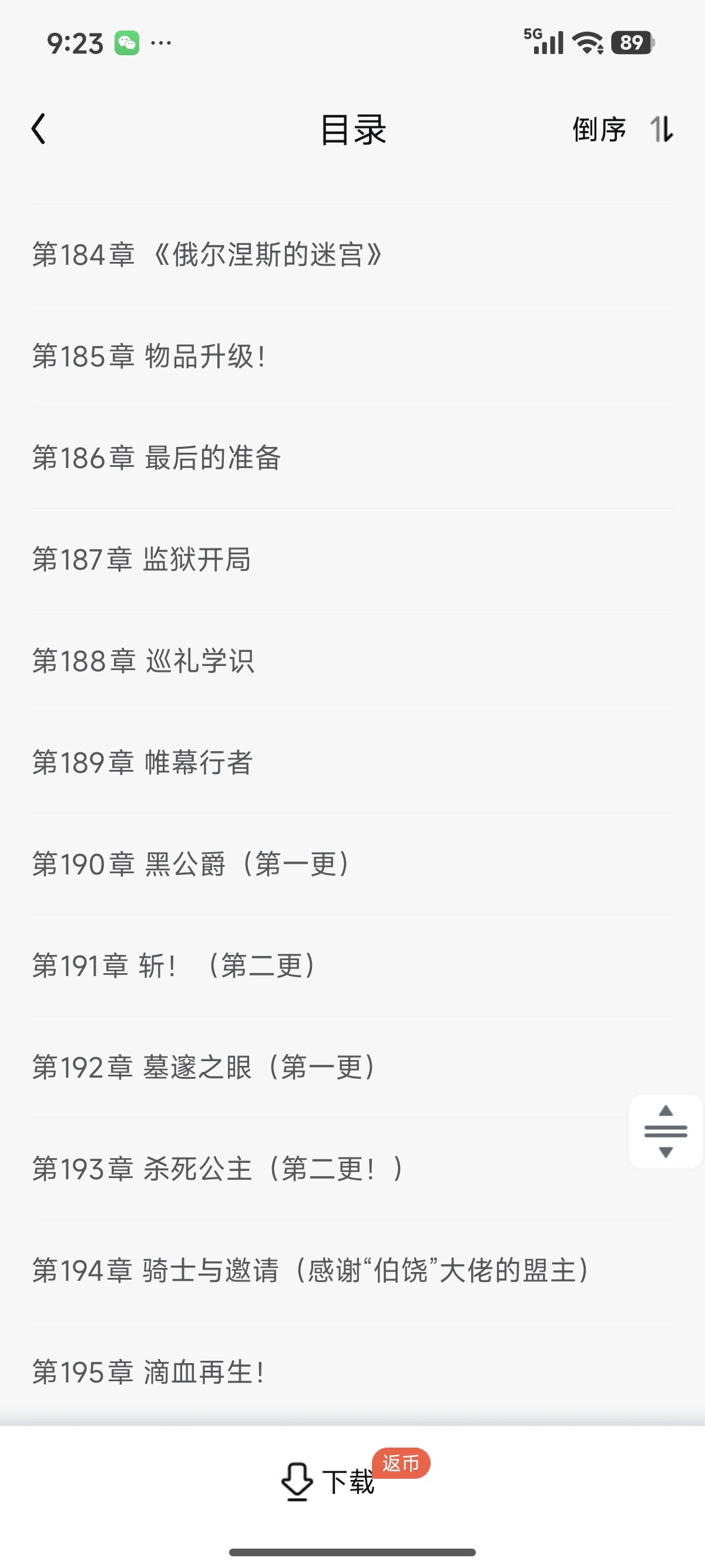
Task: Go back from the 目录 page
Action: point(38,129)
